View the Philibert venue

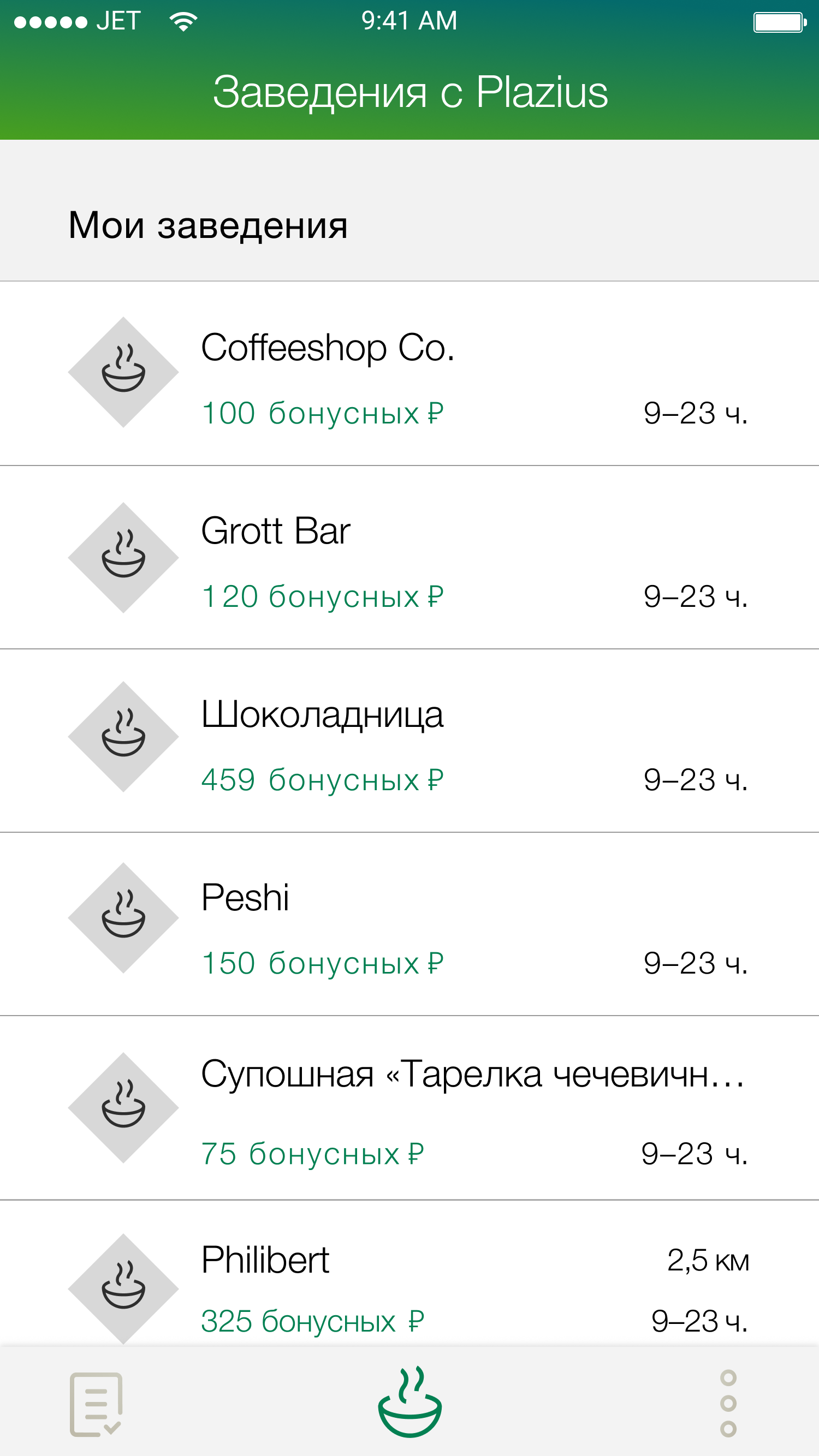pos(410,1274)
